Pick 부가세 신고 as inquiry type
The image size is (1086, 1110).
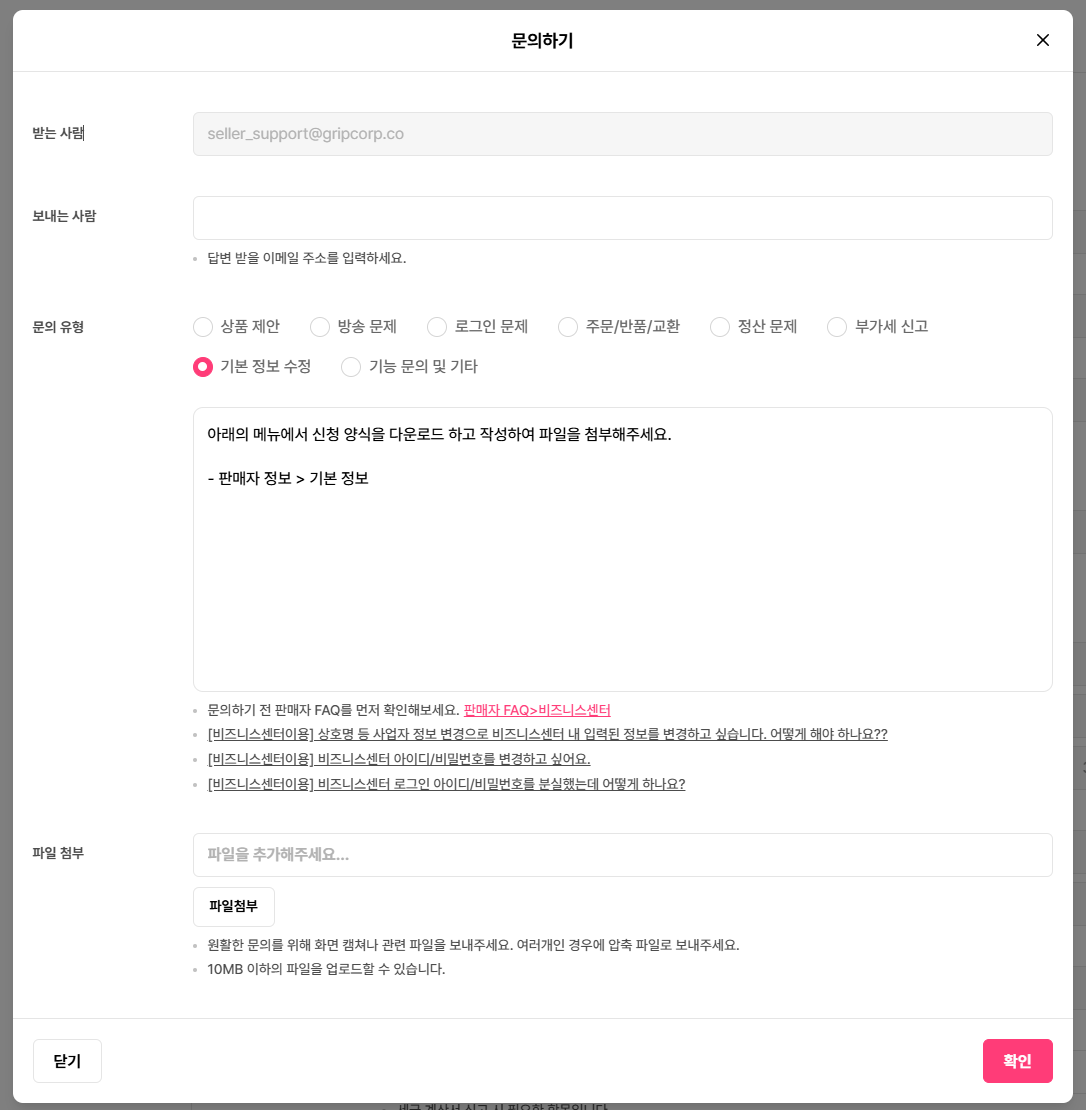point(837,327)
